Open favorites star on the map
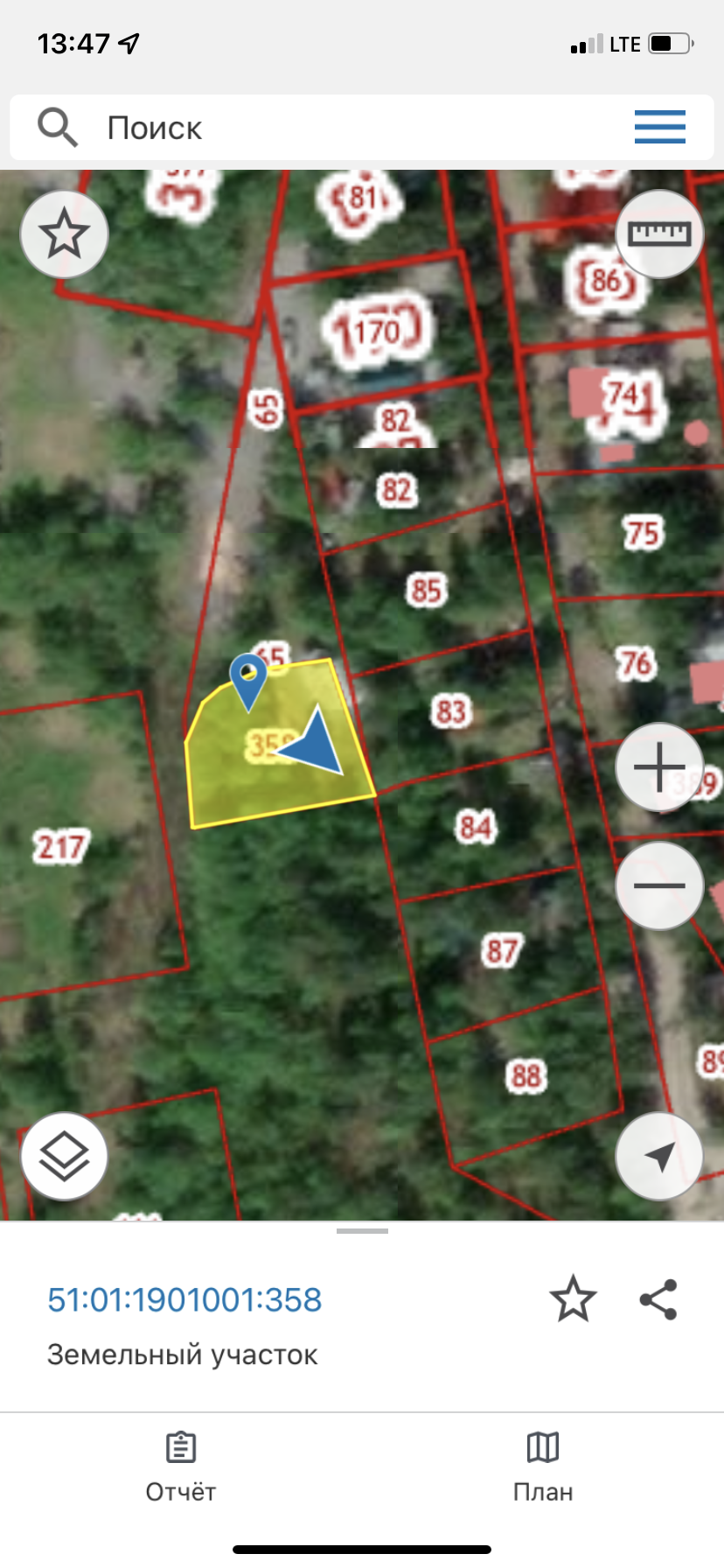 point(65,234)
